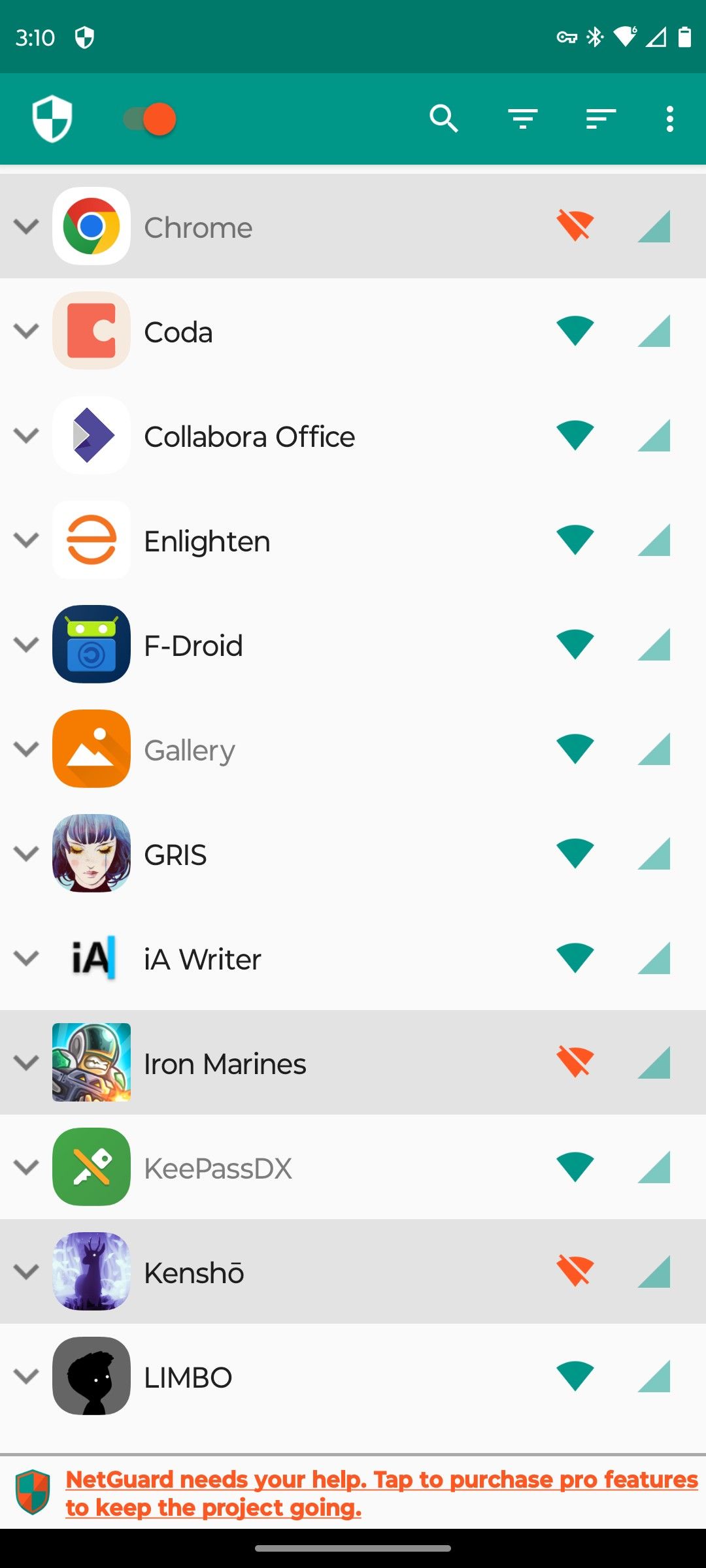Open search in NetGuard
The width and height of the screenshot is (706, 1568).
[x=443, y=118]
